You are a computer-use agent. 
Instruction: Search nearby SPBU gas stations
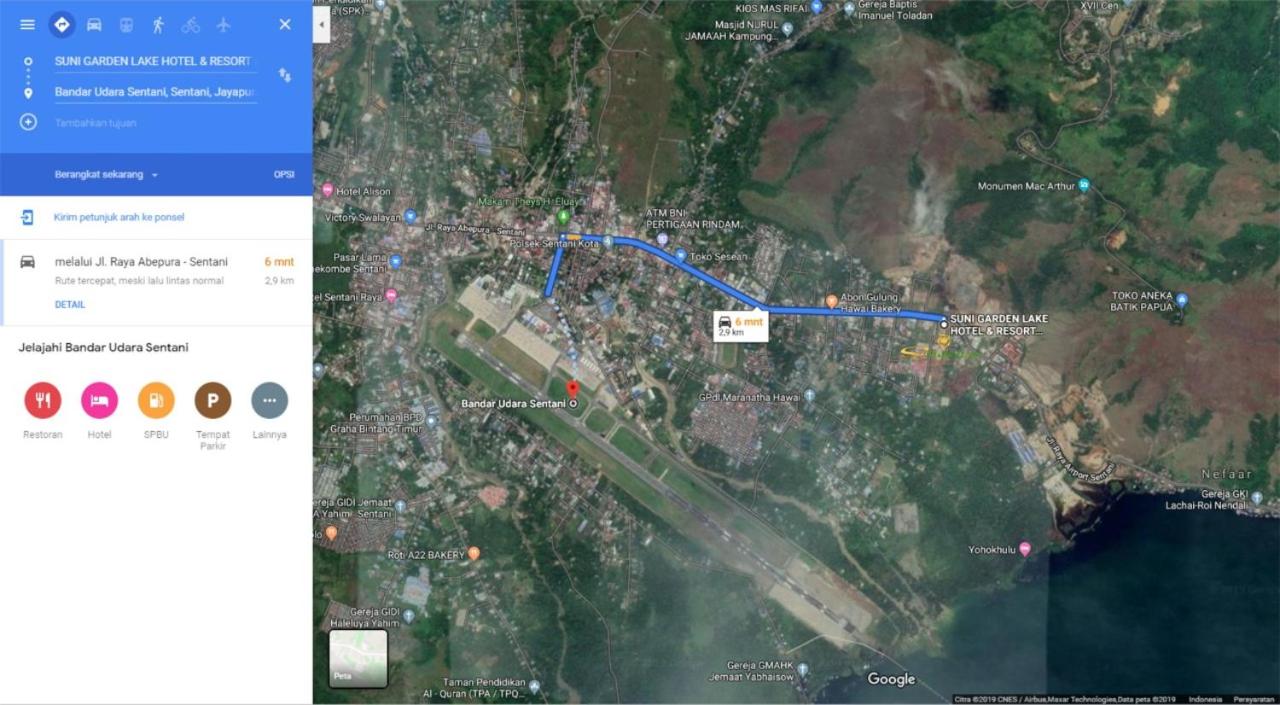pyautogui.click(x=156, y=401)
